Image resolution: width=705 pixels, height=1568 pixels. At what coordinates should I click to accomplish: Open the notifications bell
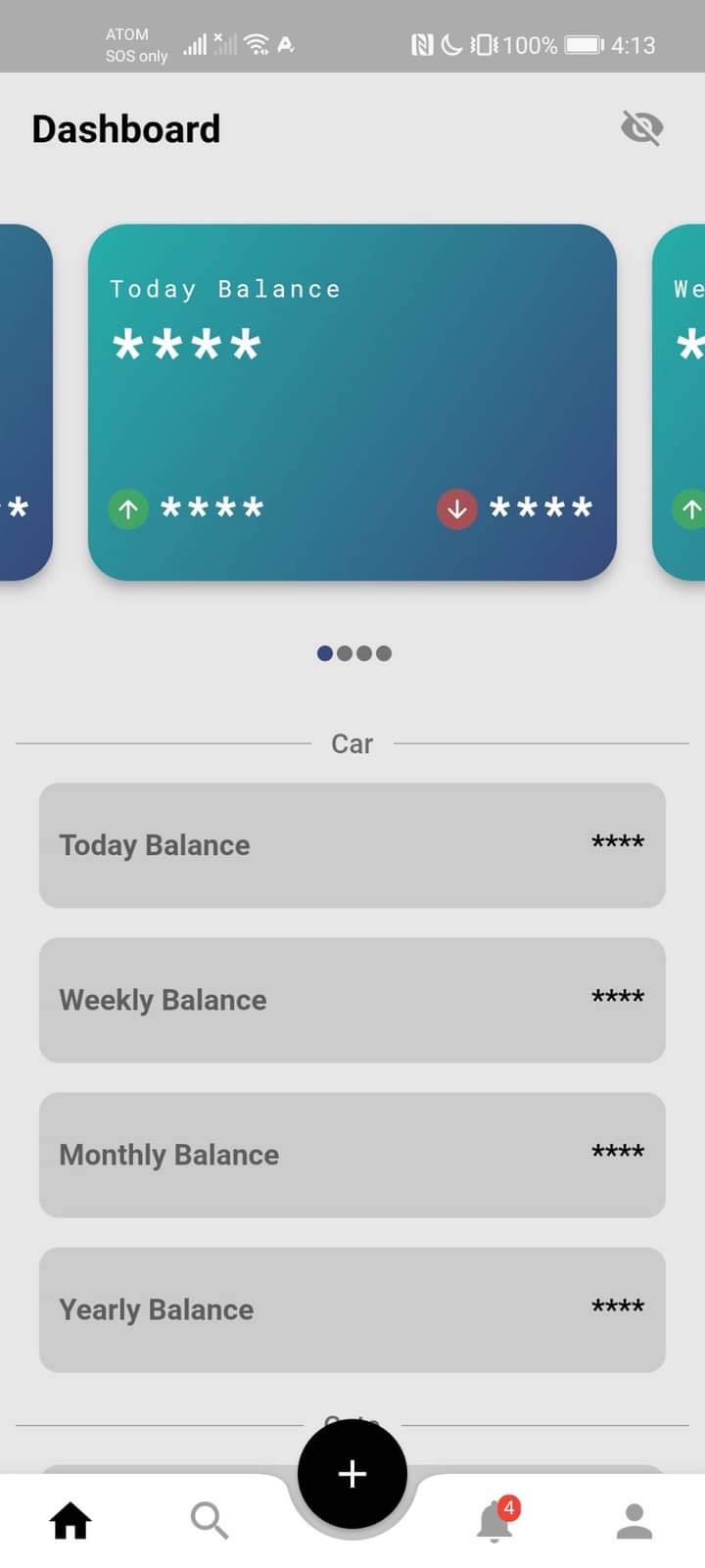[495, 1521]
